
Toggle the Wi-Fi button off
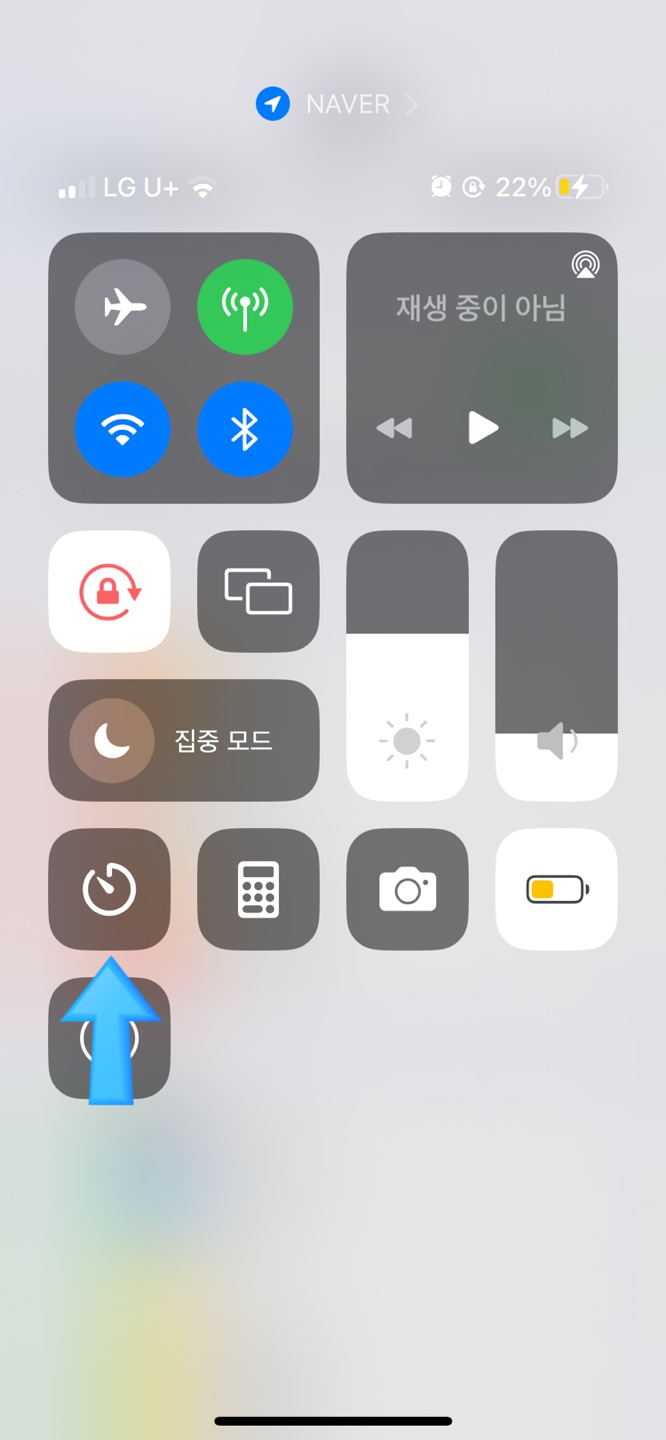tap(123, 430)
